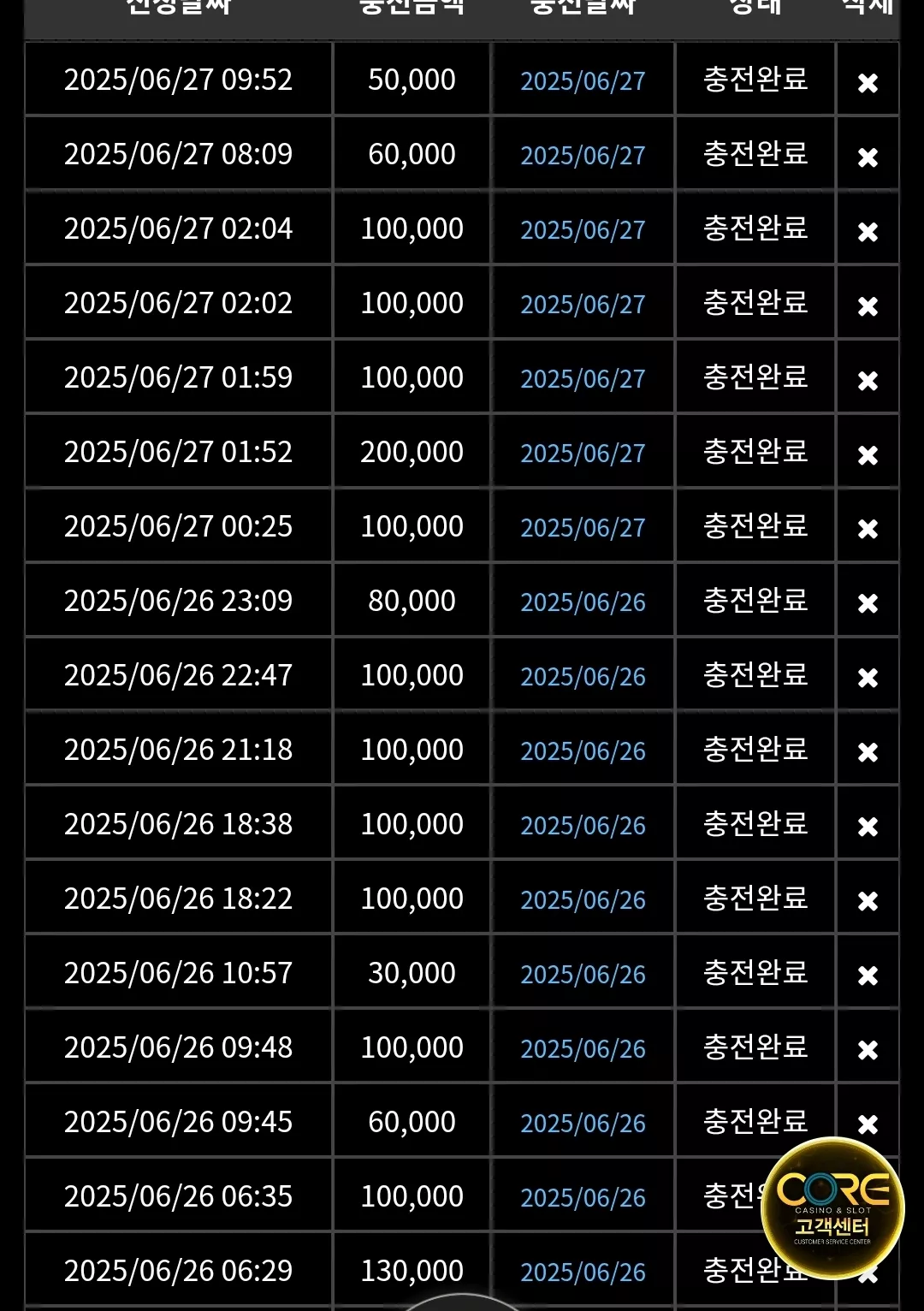Delete the 80,000 charge at 23:09

[868, 604]
